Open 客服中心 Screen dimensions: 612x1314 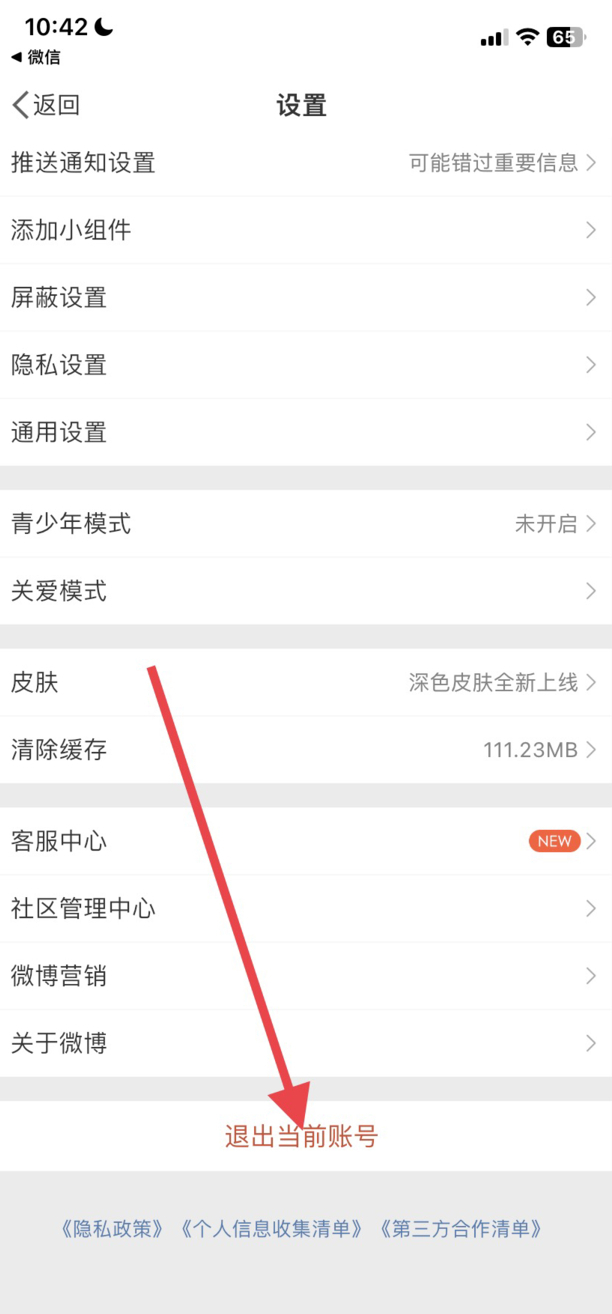point(306,841)
